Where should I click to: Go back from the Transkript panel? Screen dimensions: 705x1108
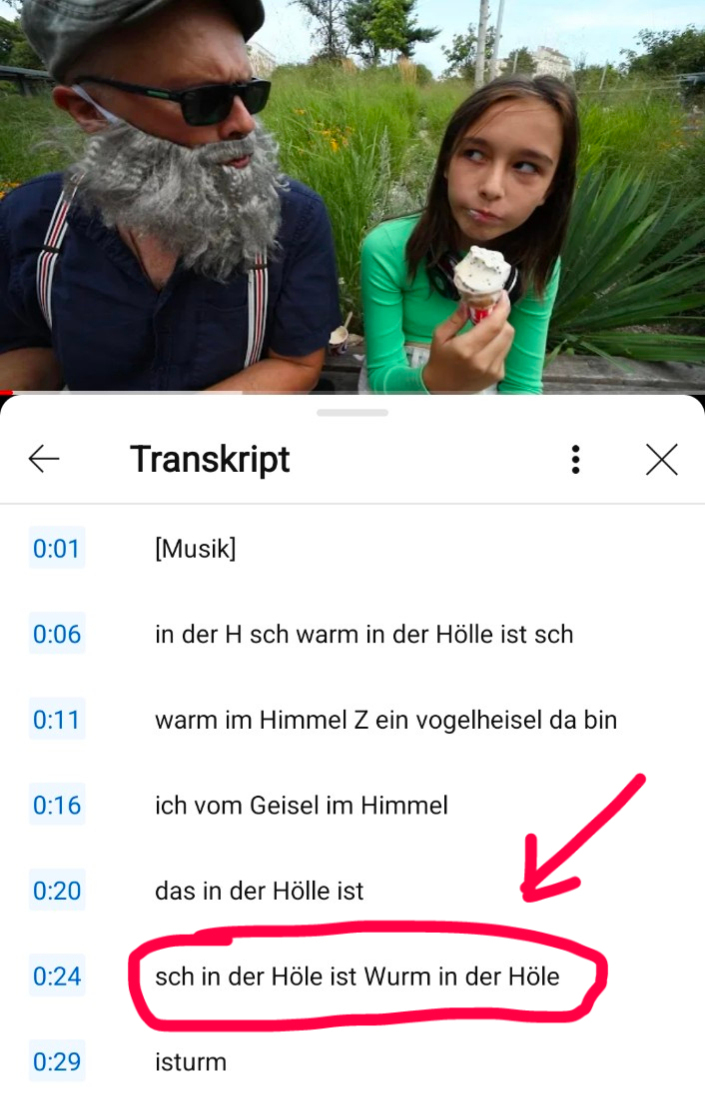coord(44,459)
